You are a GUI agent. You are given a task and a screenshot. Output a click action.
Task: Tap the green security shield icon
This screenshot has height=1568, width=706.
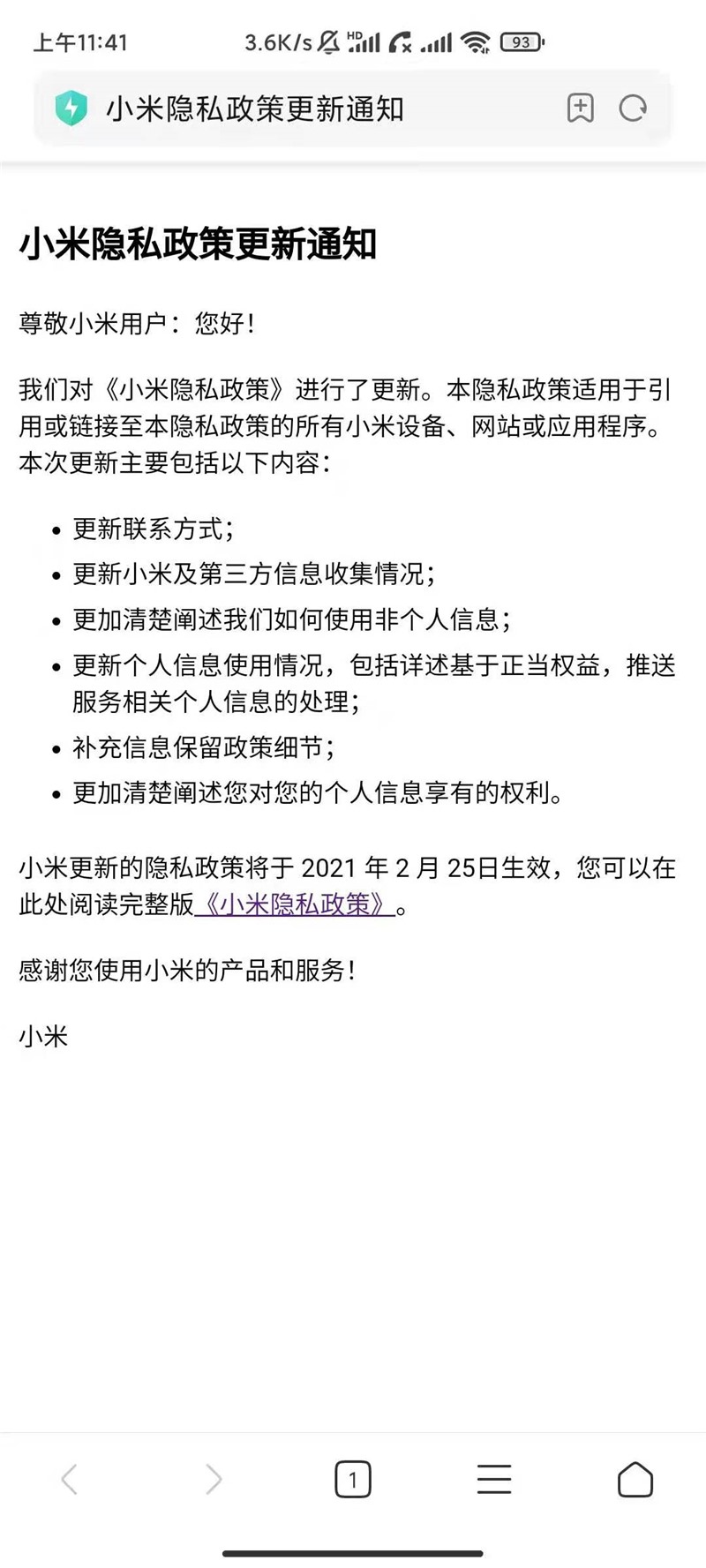tap(71, 109)
